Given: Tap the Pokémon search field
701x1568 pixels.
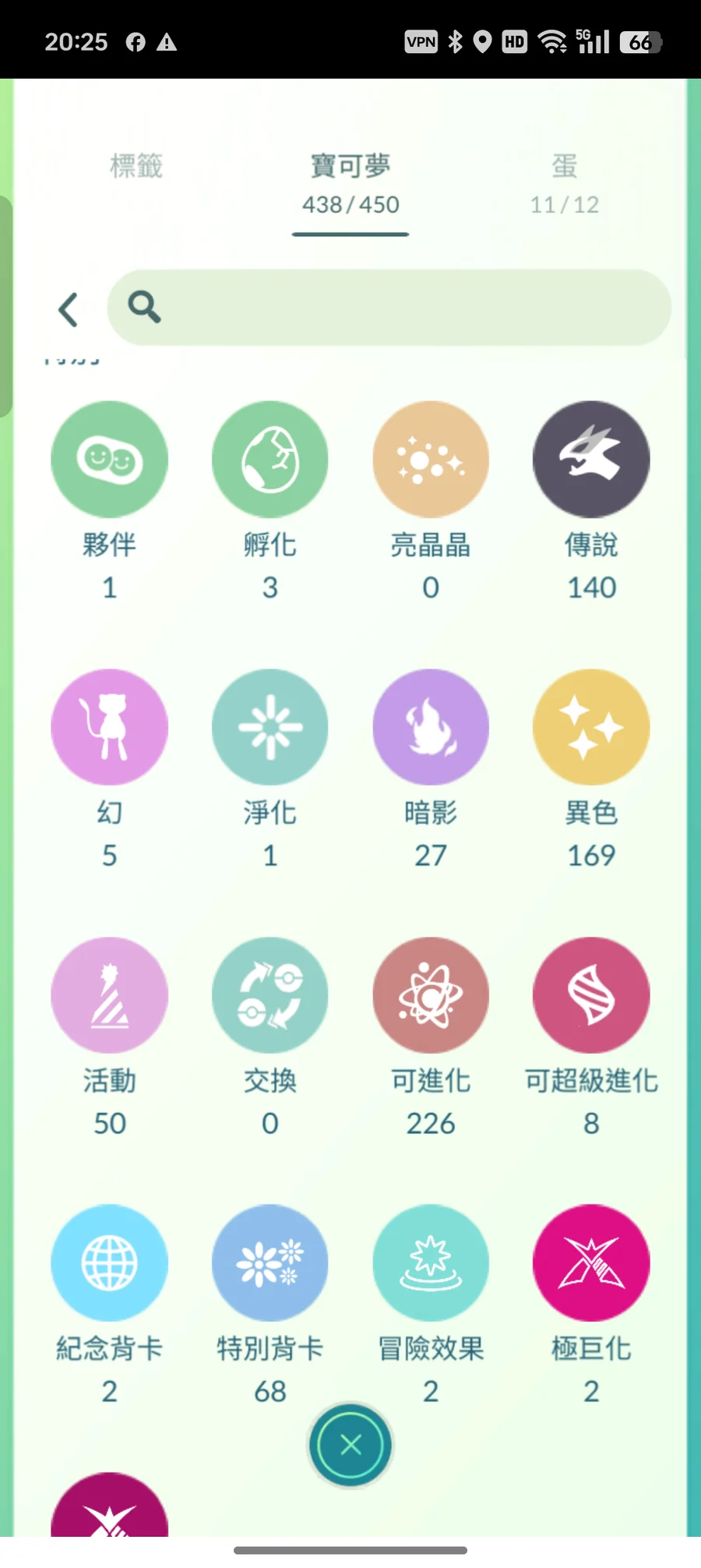Looking at the screenshot, I should point(389,307).
